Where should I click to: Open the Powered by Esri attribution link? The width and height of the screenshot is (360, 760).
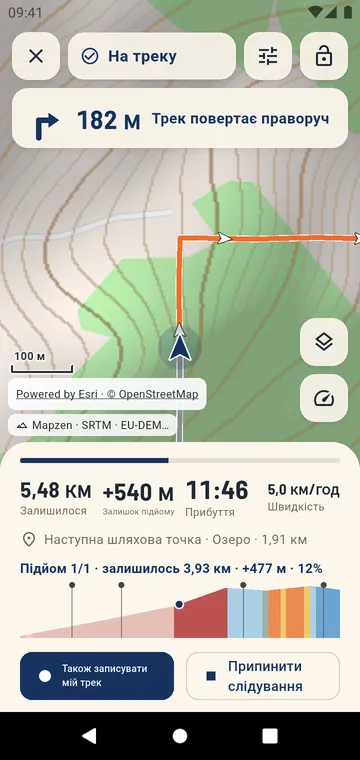point(107,394)
